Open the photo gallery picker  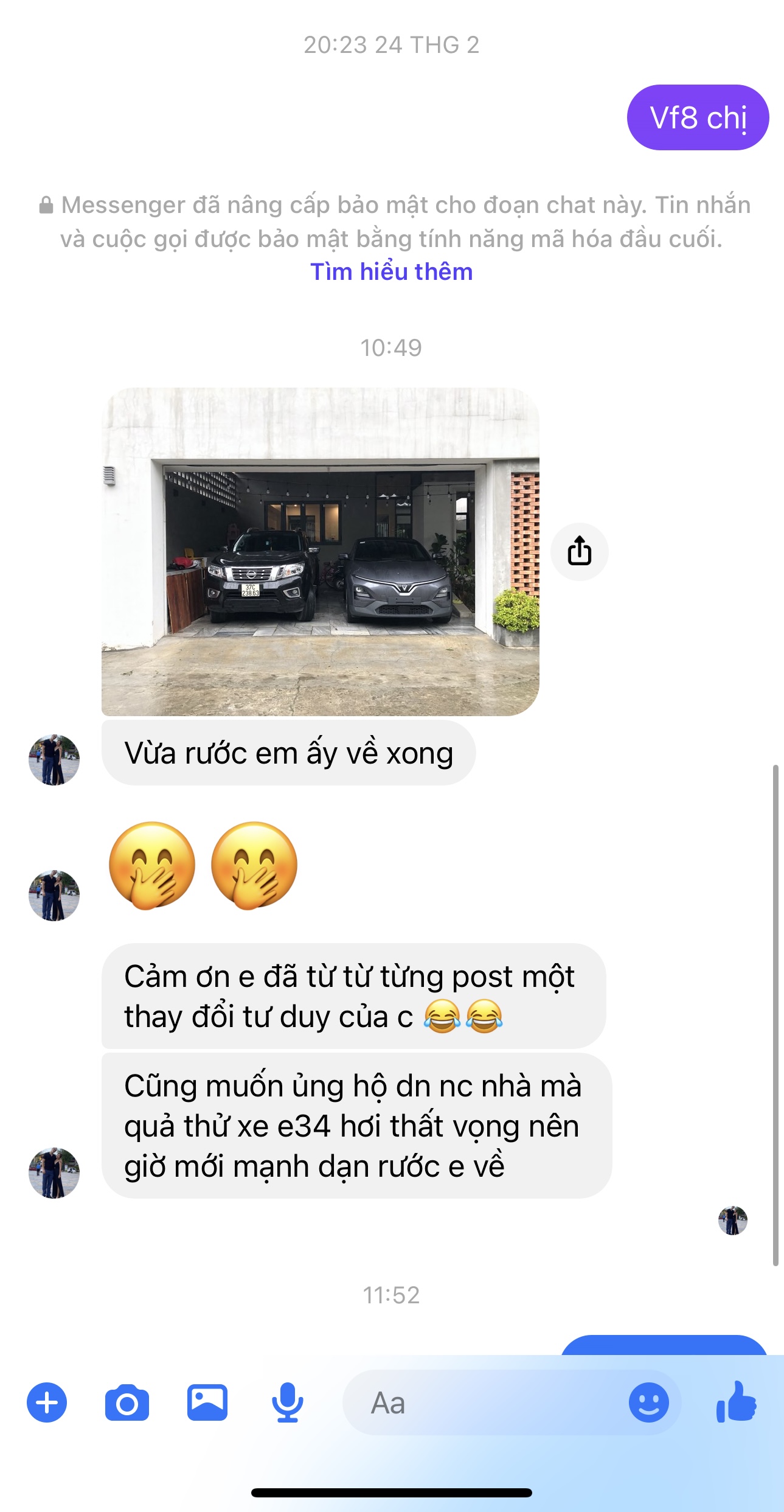(207, 1402)
